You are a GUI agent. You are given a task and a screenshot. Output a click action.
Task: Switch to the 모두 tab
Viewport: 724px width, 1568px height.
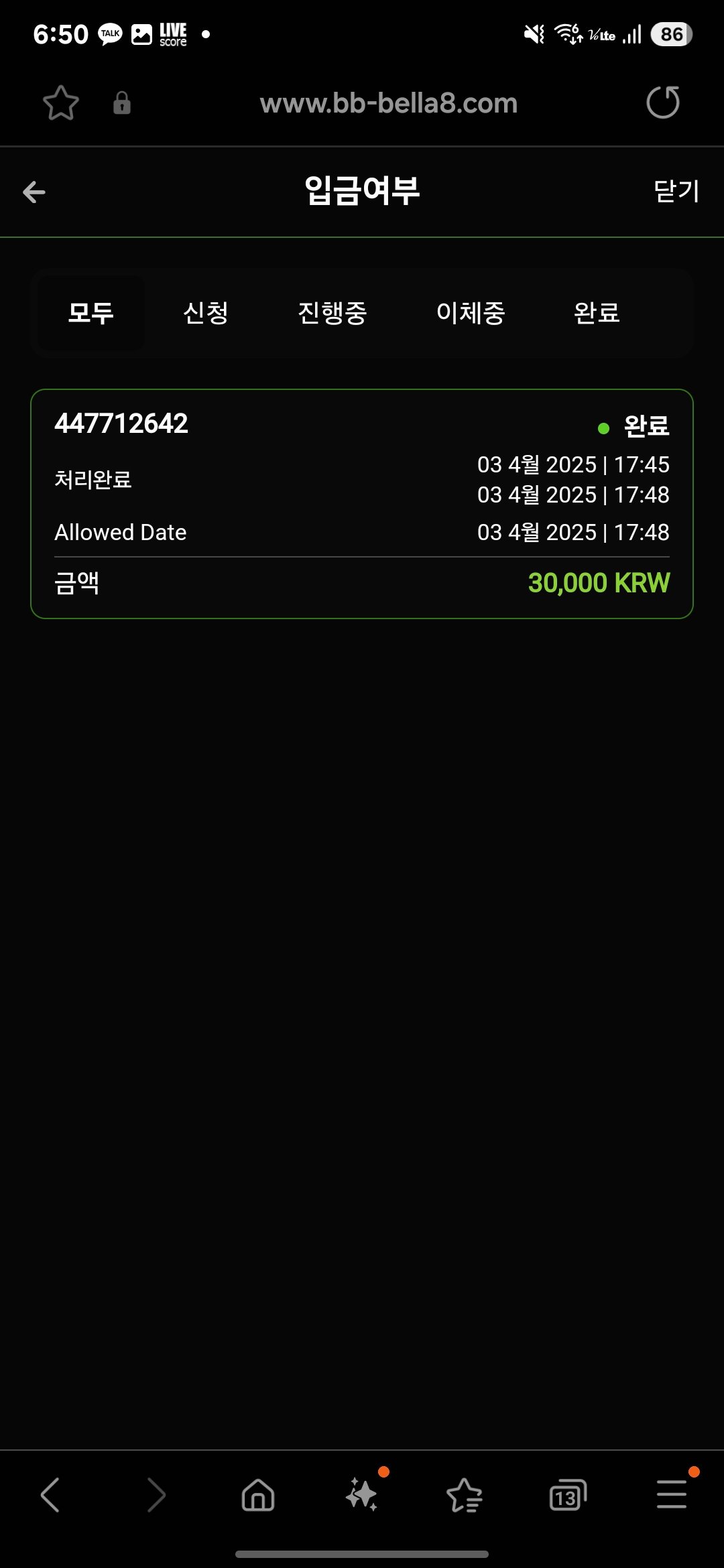pos(91,313)
